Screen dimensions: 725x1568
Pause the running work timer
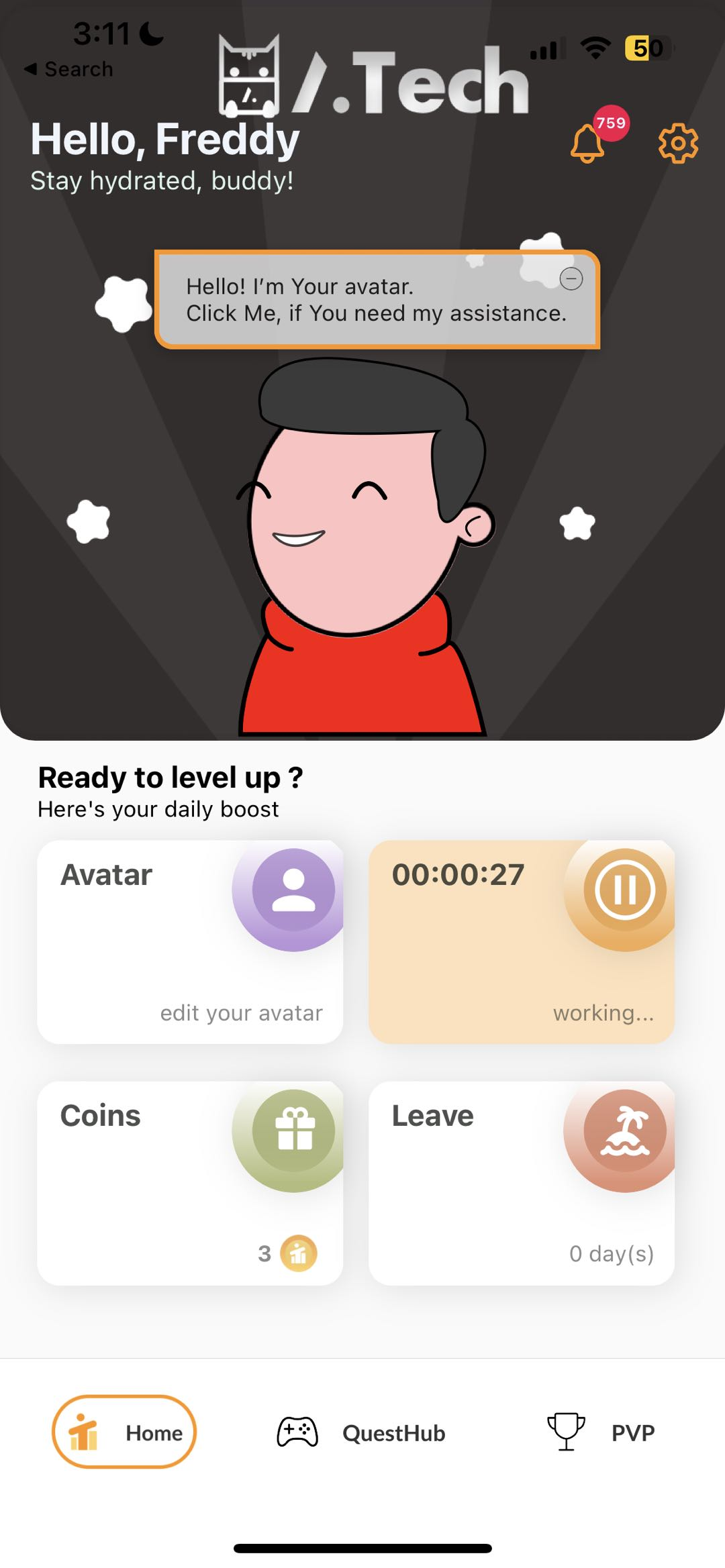[624, 891]
